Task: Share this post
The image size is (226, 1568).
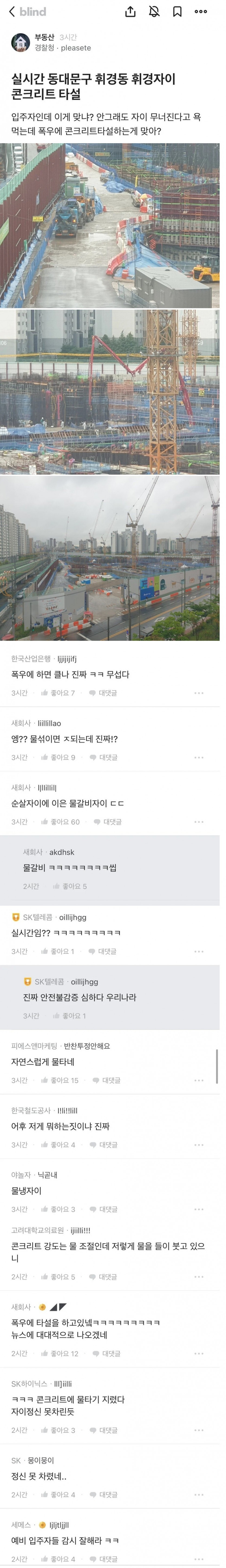Action: tap(130, 12)
